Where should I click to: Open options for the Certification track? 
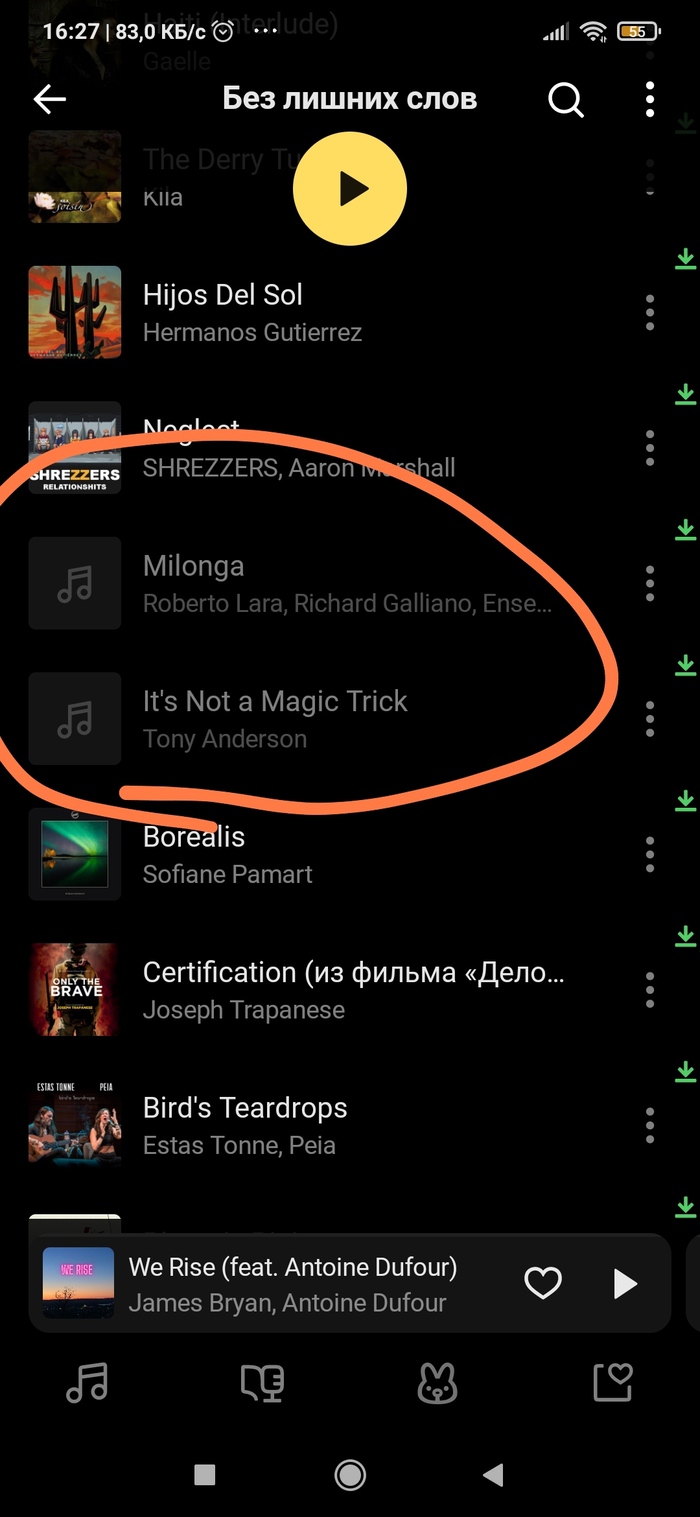[650, 989]
